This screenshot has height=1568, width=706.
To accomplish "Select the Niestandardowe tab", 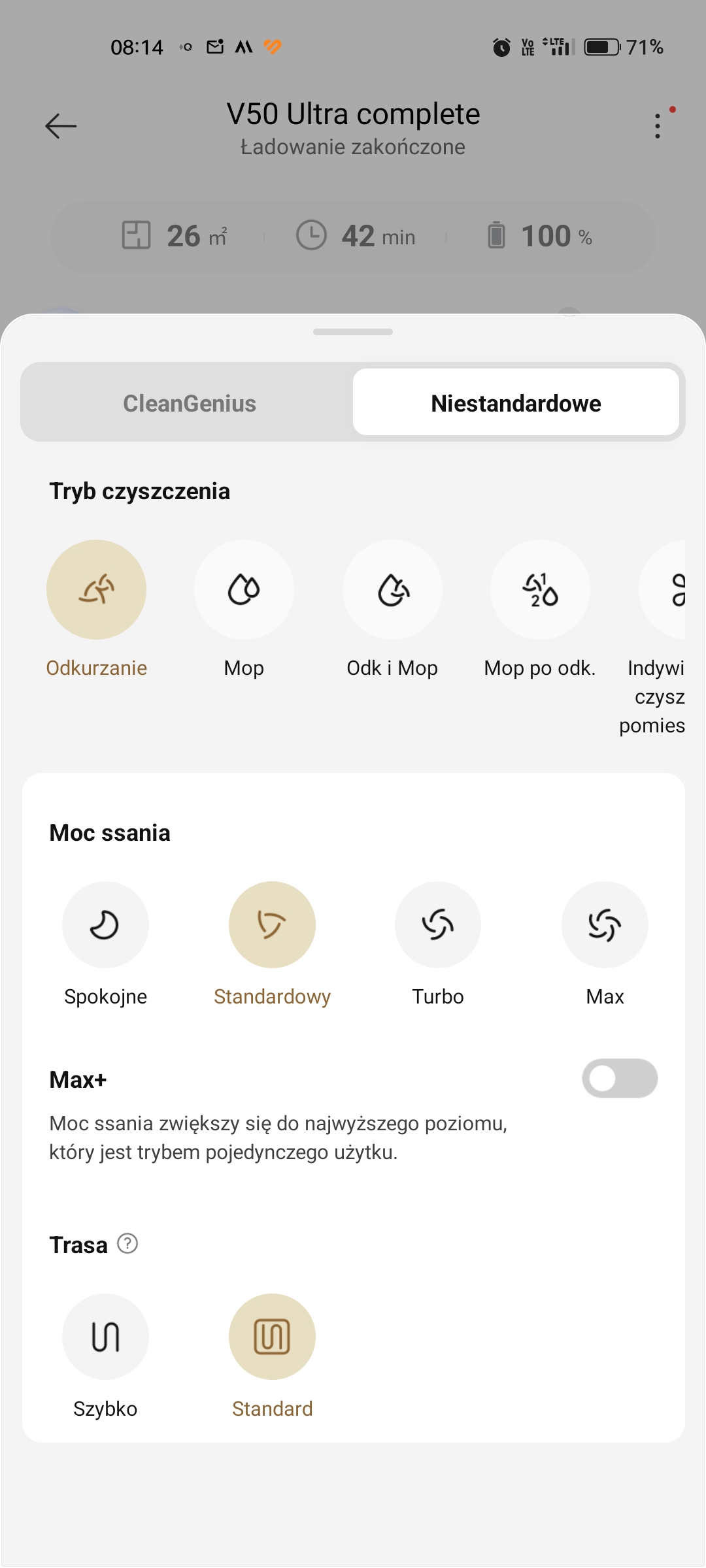I will point(516,403).
